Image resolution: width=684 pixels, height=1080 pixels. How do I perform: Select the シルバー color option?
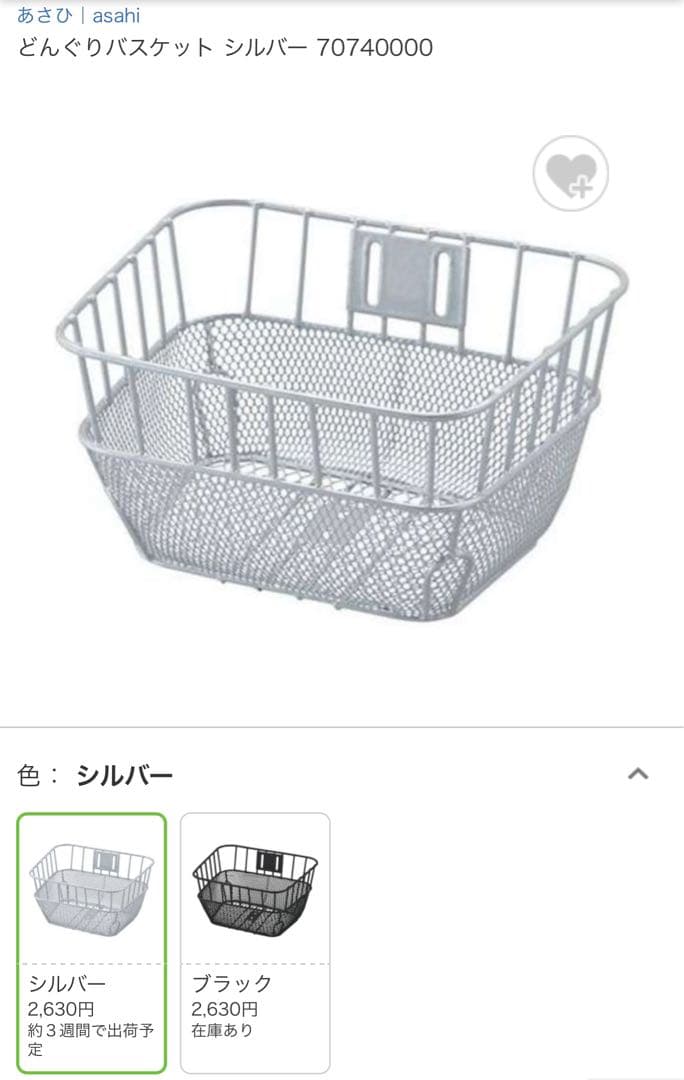(92, 942)
